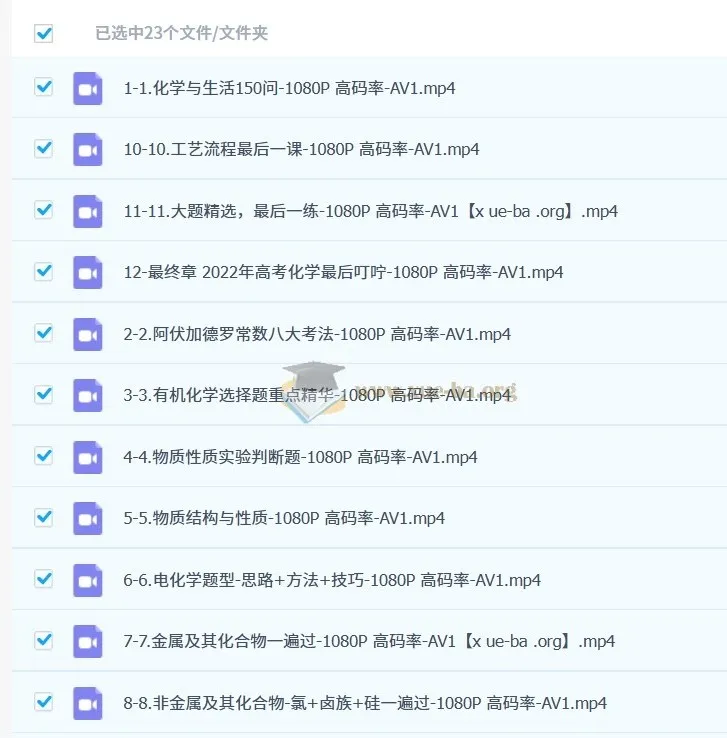
Task: Open file 1-1.化学与生活150问
Action: tap(289, 88)
